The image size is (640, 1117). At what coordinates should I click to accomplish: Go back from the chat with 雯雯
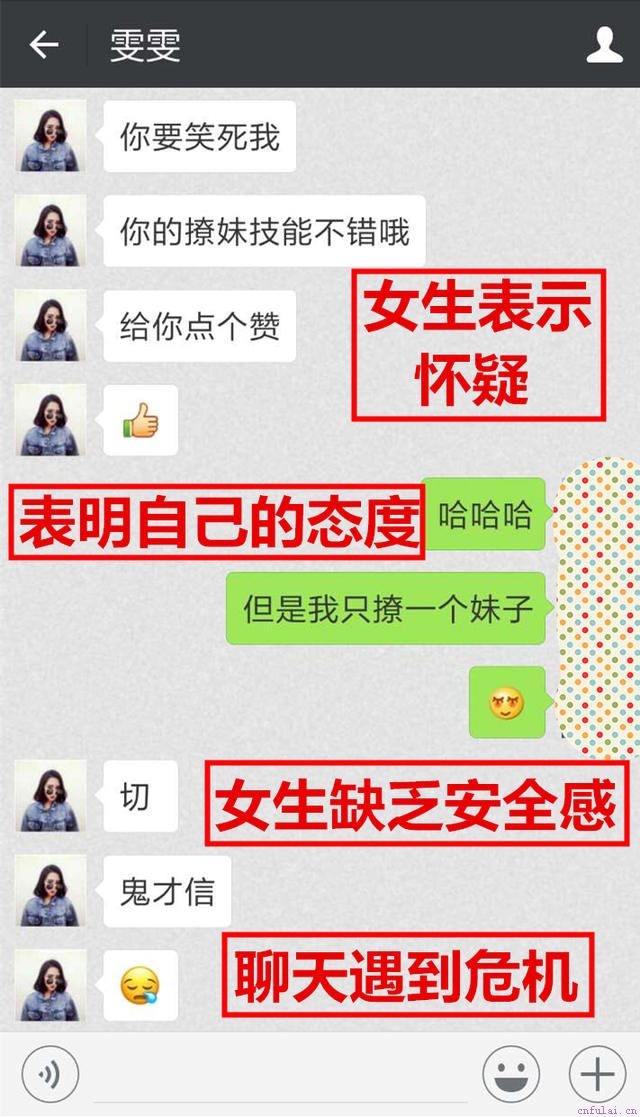[43, 44]
